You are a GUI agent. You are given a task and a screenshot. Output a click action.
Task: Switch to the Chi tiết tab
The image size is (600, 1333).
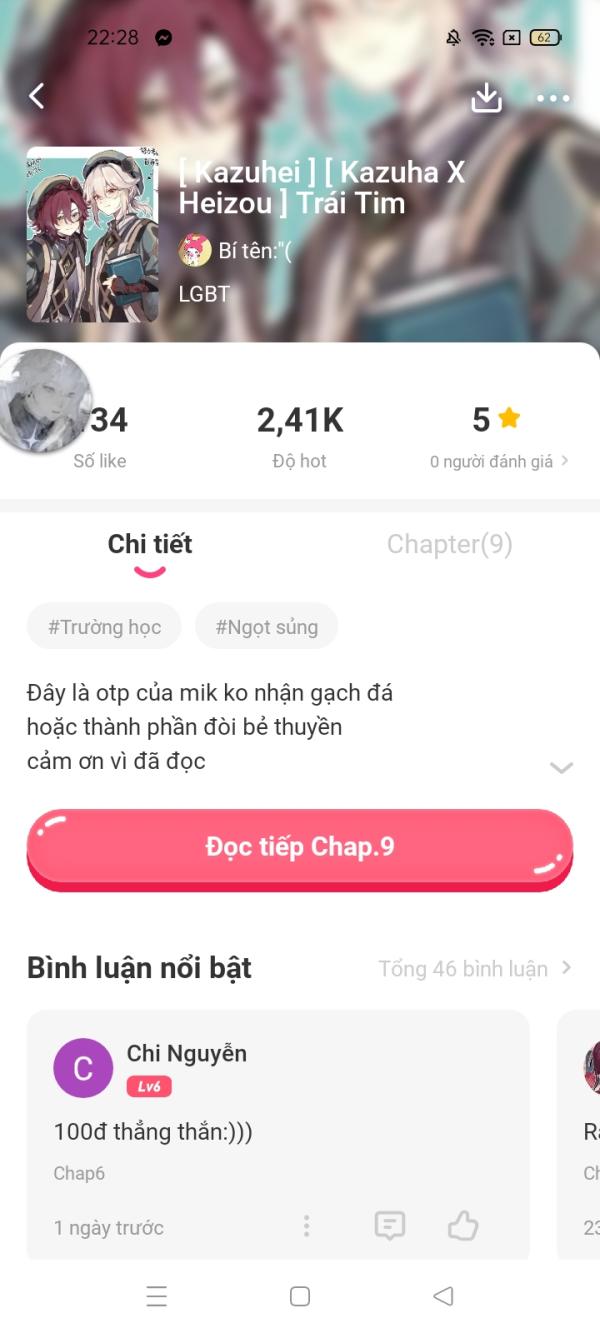[x=150, y=545]
